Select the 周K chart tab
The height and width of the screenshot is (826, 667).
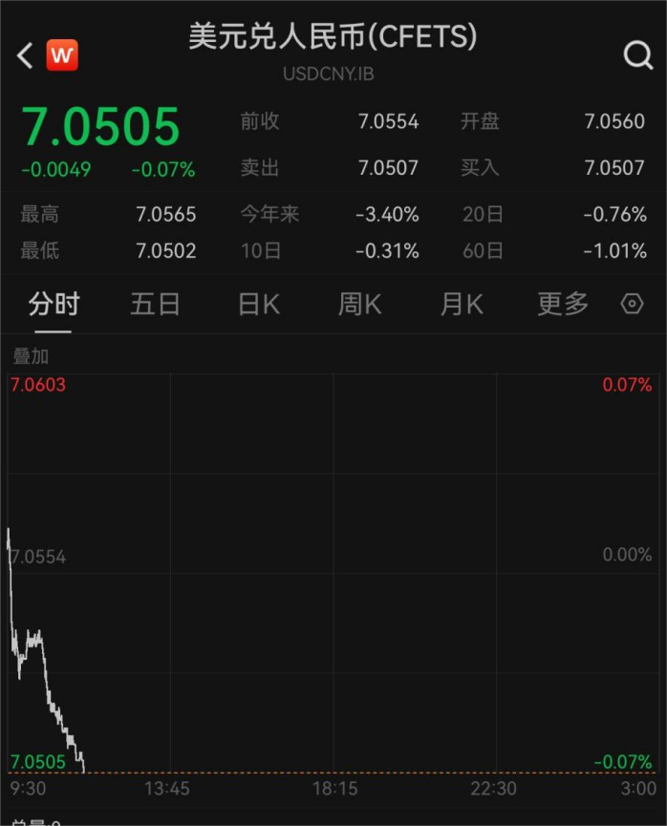[x=359, y=304]
